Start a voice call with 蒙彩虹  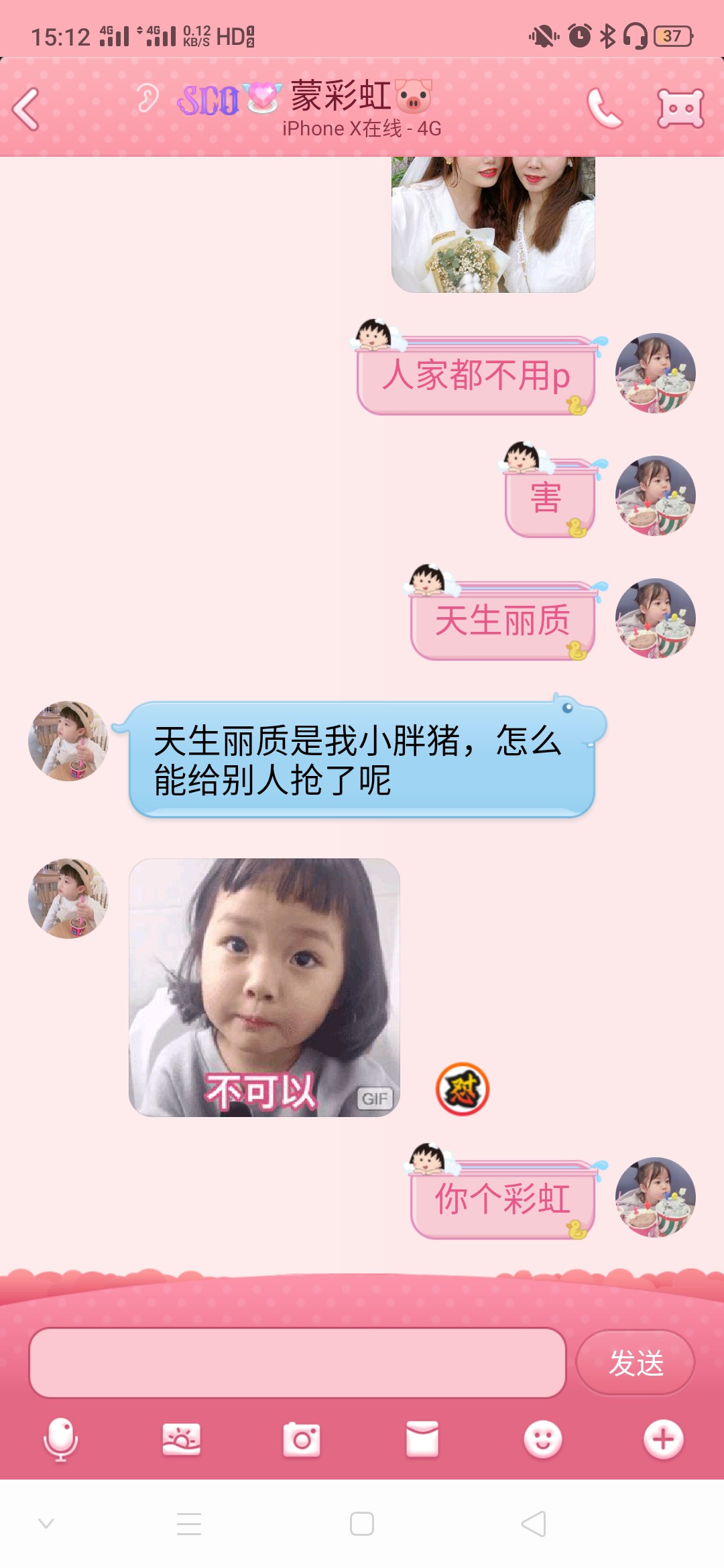[604, 109]
